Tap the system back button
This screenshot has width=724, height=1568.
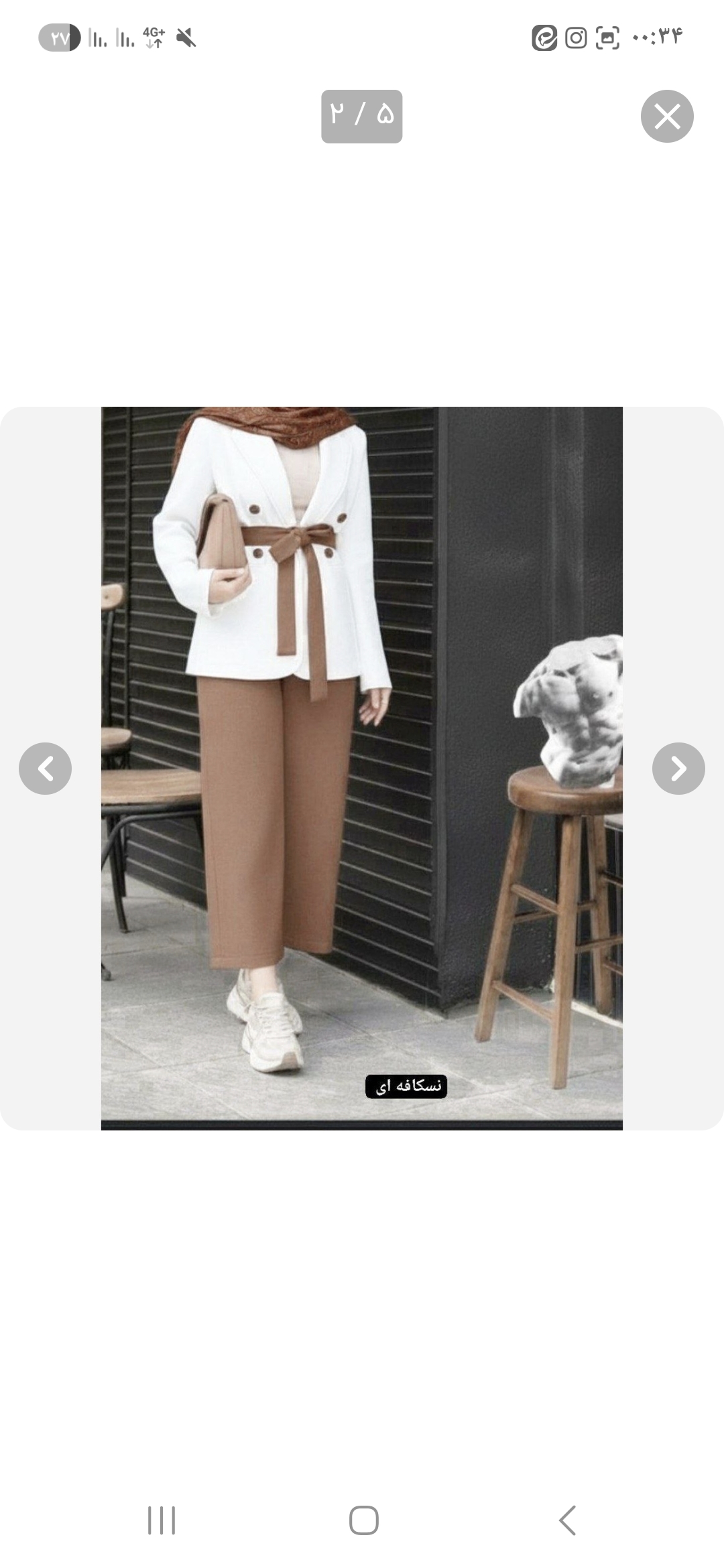point(567,1520)
